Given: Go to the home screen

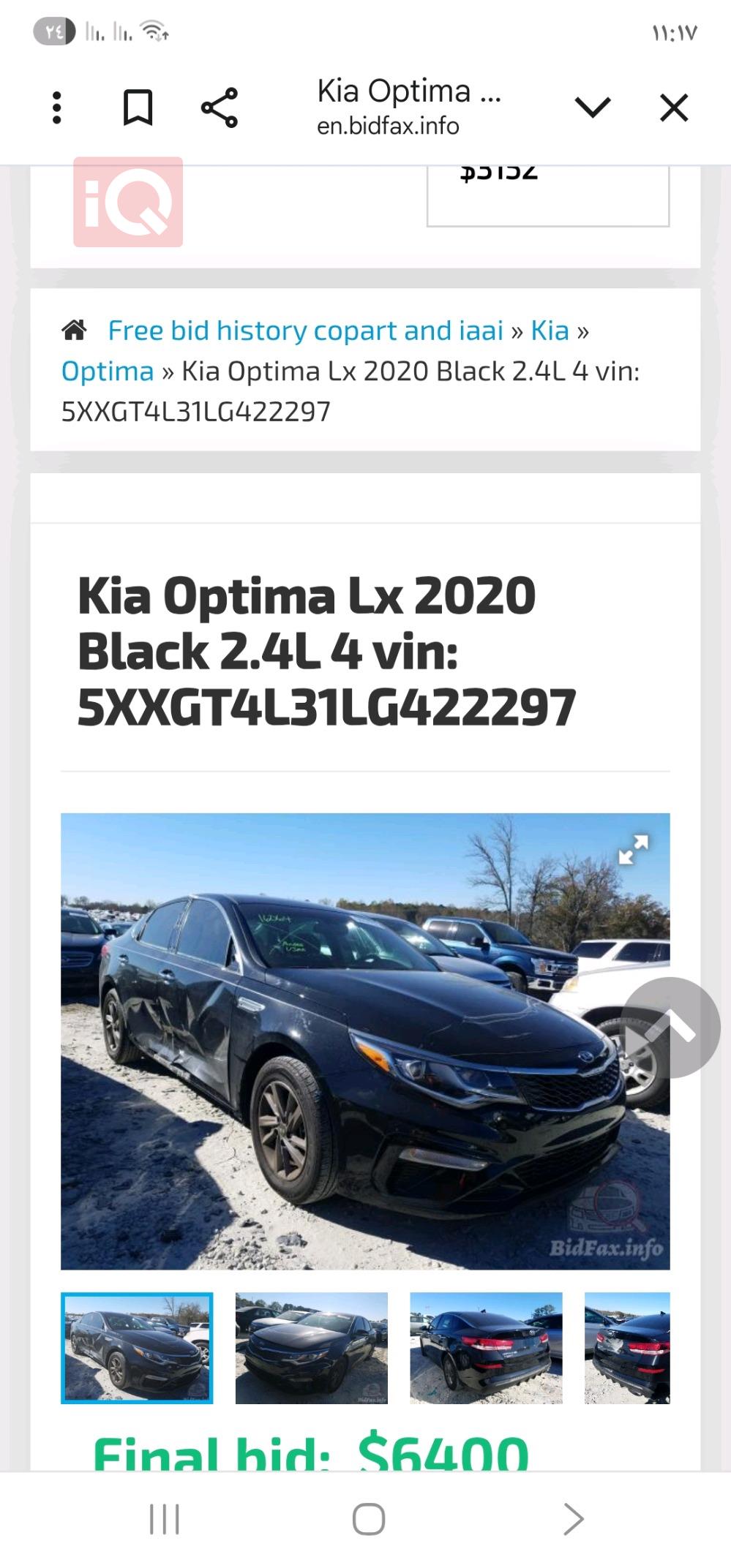Looking at the screenshot, I should tap(368, 1519).
